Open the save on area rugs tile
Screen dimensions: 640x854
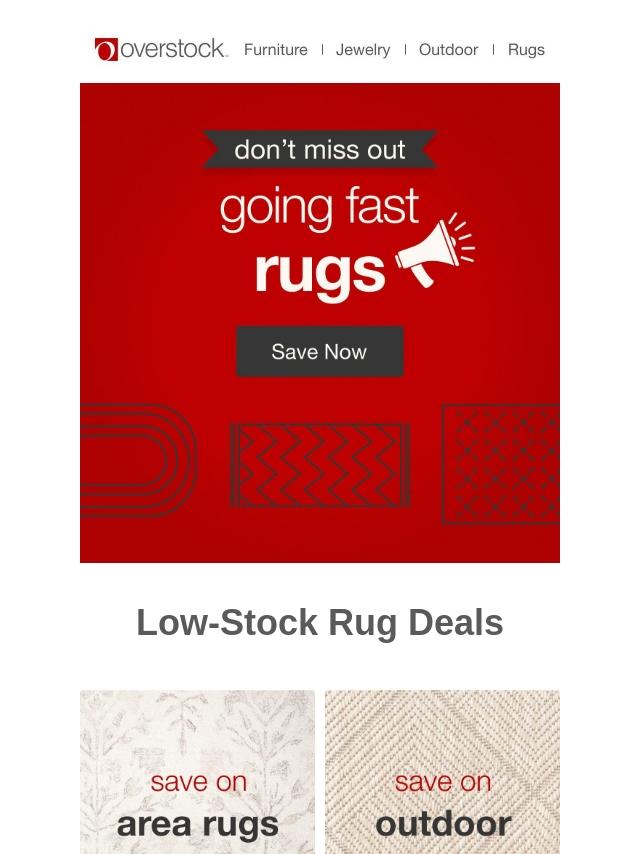coord(197,772)
